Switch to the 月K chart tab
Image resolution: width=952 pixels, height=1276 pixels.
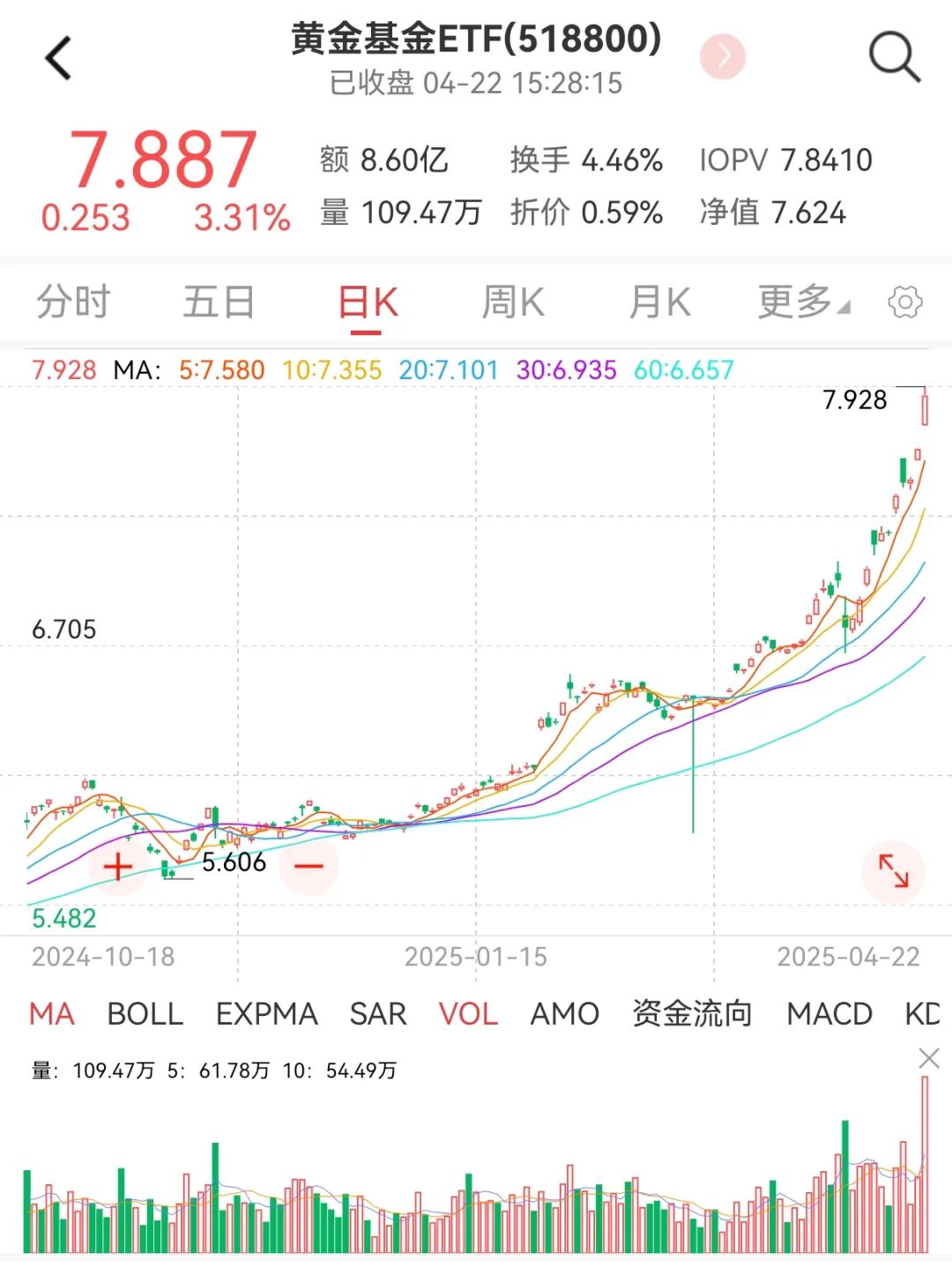pyautogui.click(x=659, y=302)
